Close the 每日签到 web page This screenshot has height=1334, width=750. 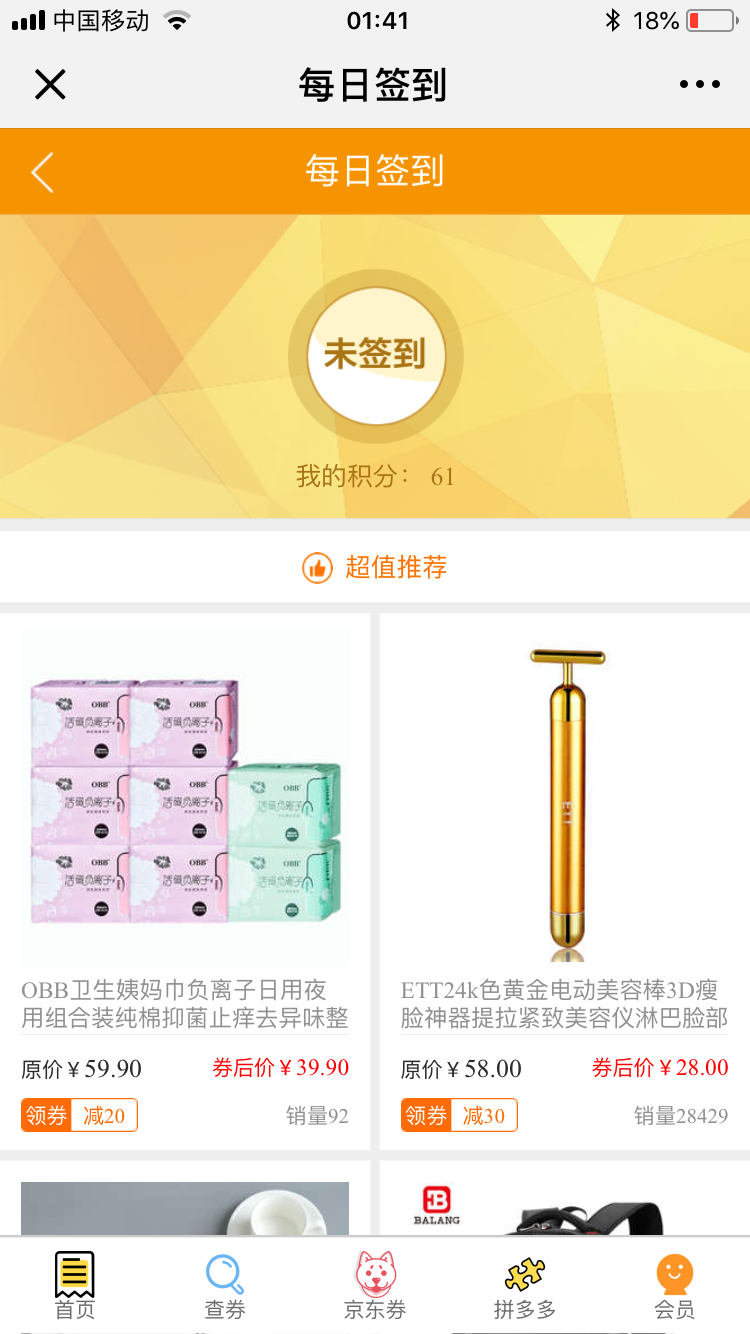tap(50, 85)
